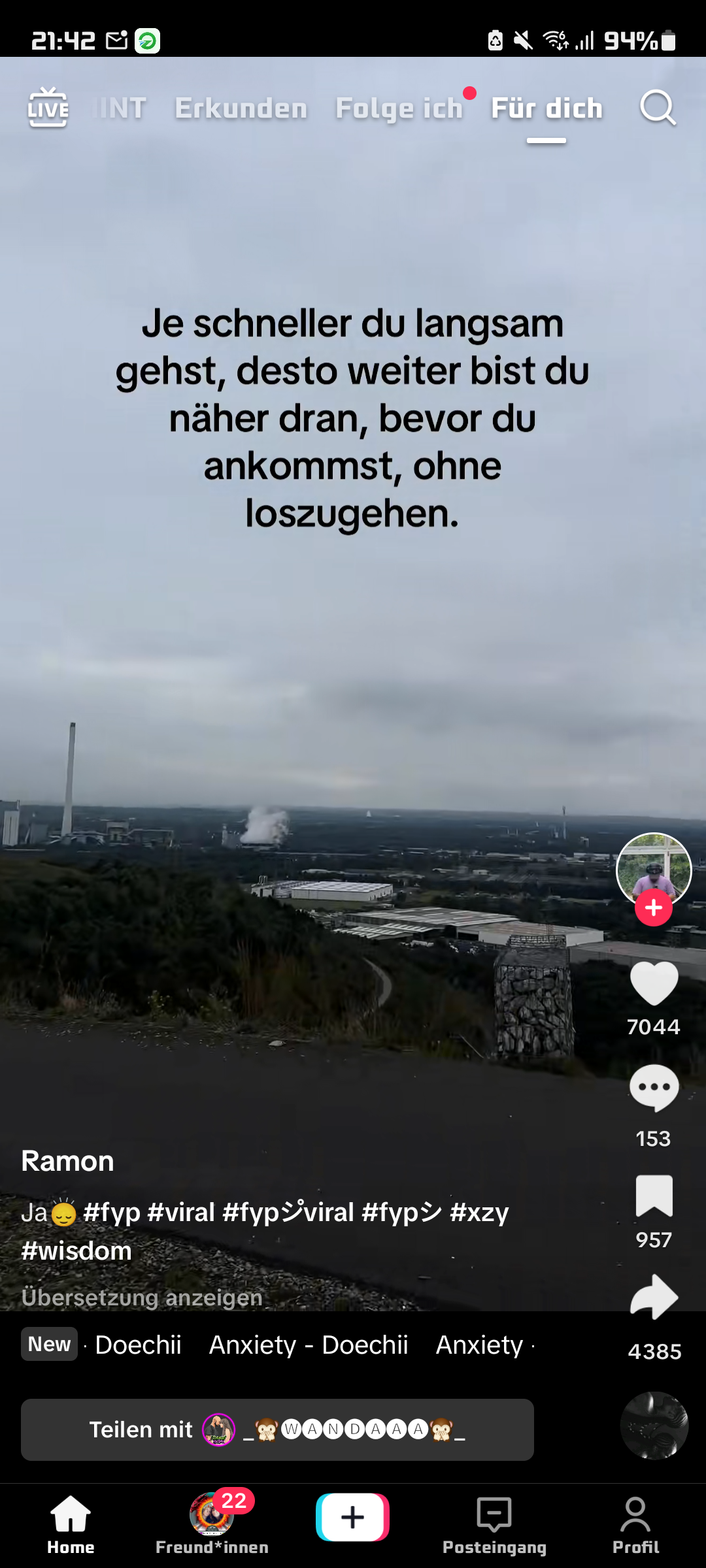
Task: Open the Posteingang inbox tab
Action: pos(494,1526)
